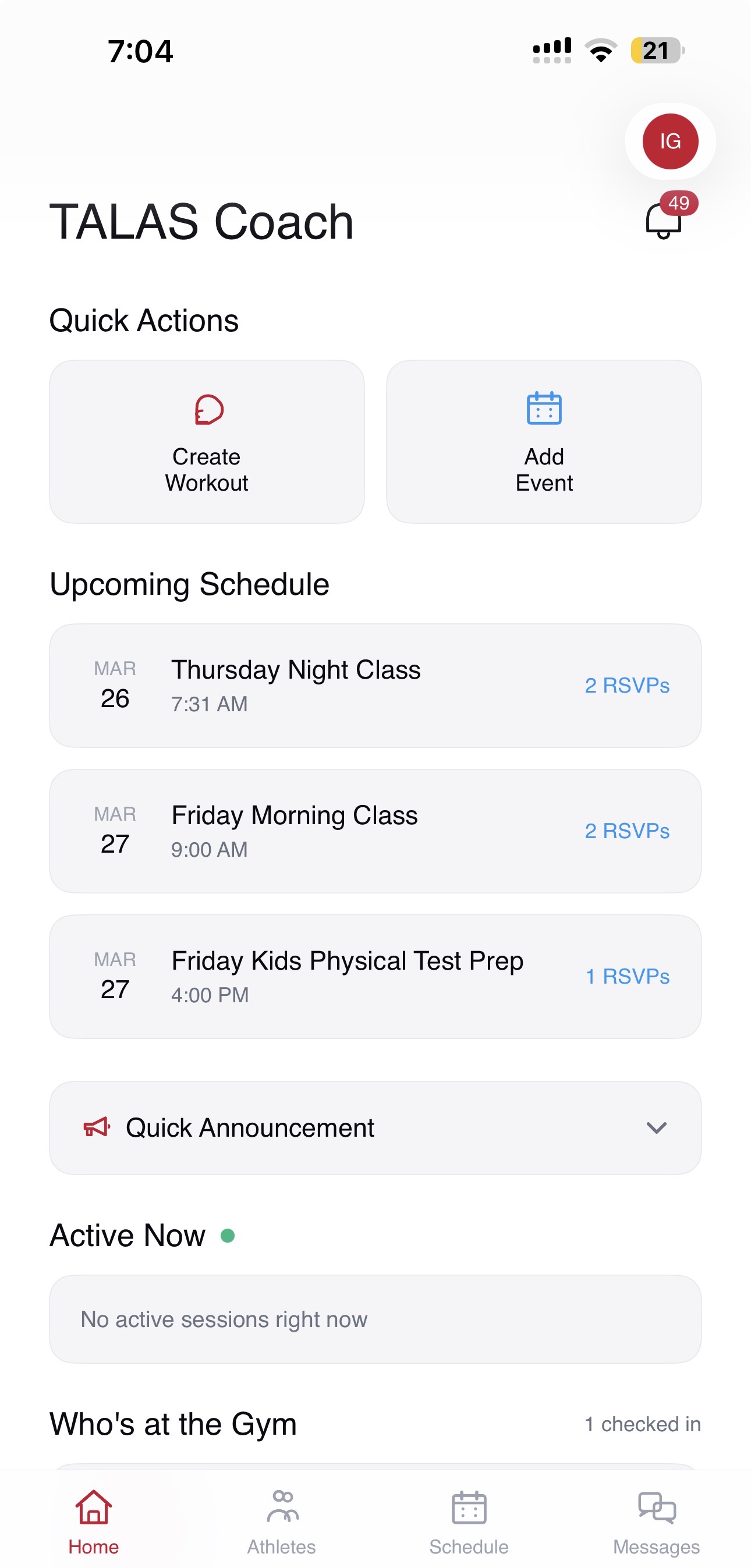
Task: Open the Messages tab
Action: [x=656, y=1520]
